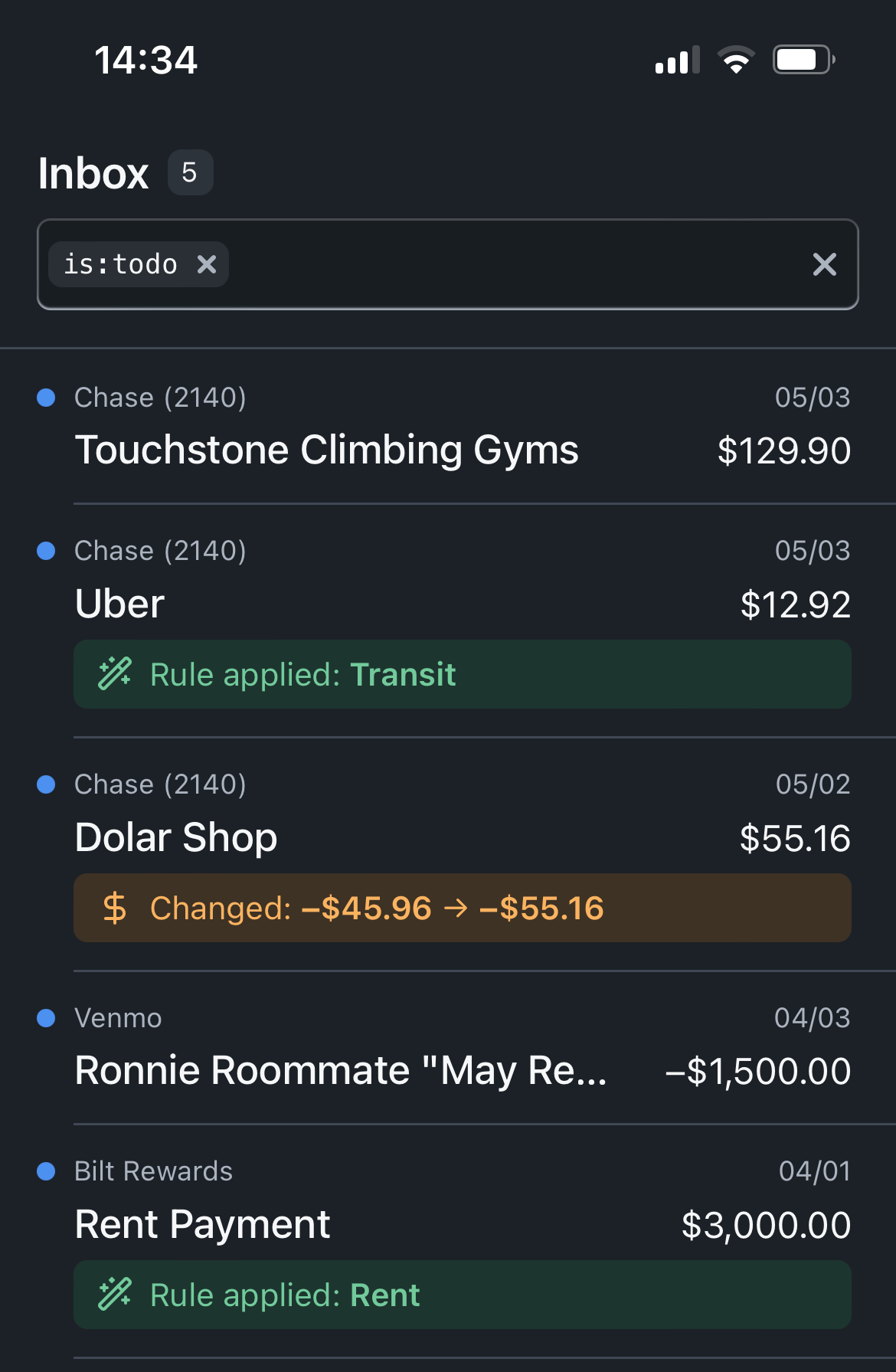The height and width of the screenshot is (1372, 896).
Task: Clear the search using the right-side X icon
Action: [x=824, y=264]
